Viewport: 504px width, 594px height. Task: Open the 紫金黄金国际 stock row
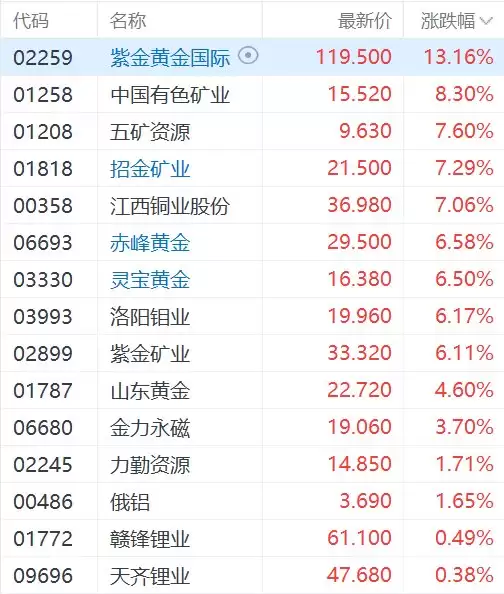point(252,57)
